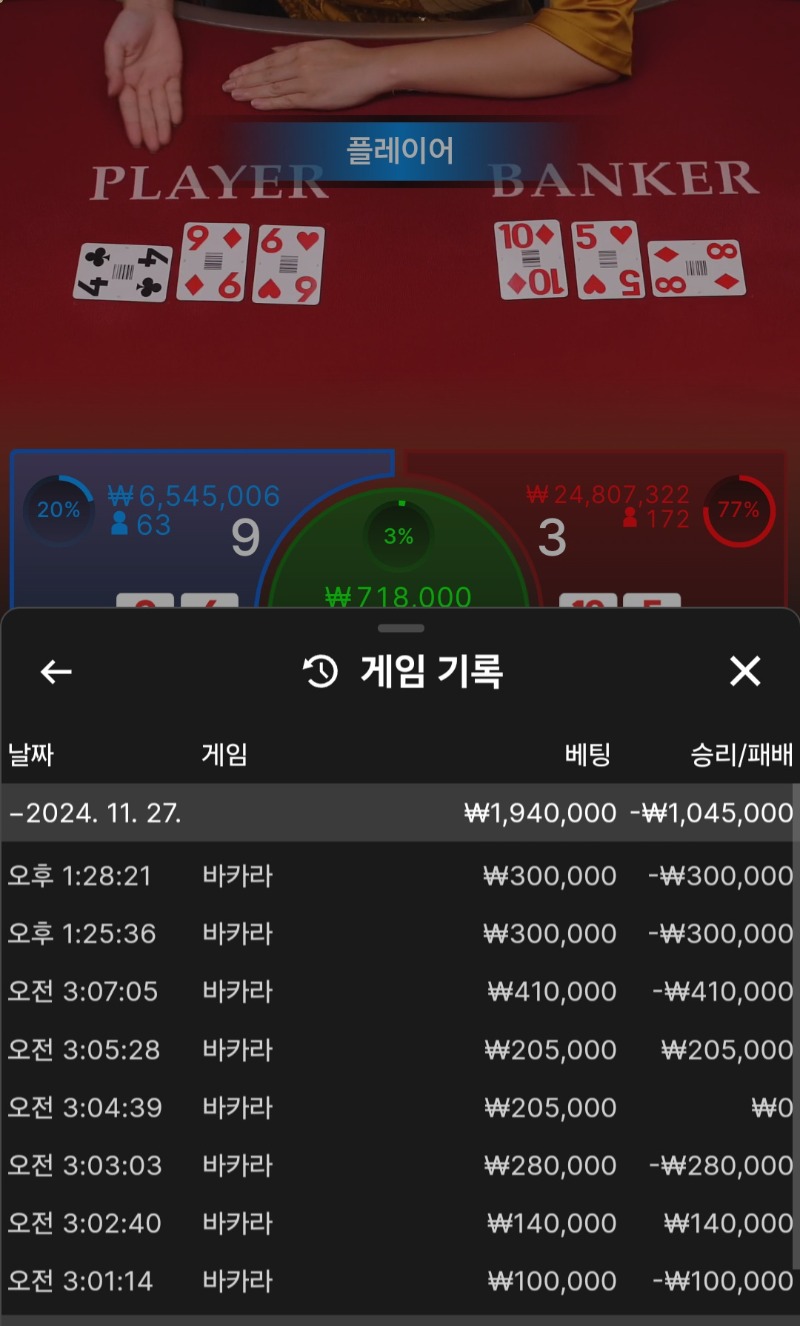Open the 오후 1:28:21 baccarat record

point(398,876)
